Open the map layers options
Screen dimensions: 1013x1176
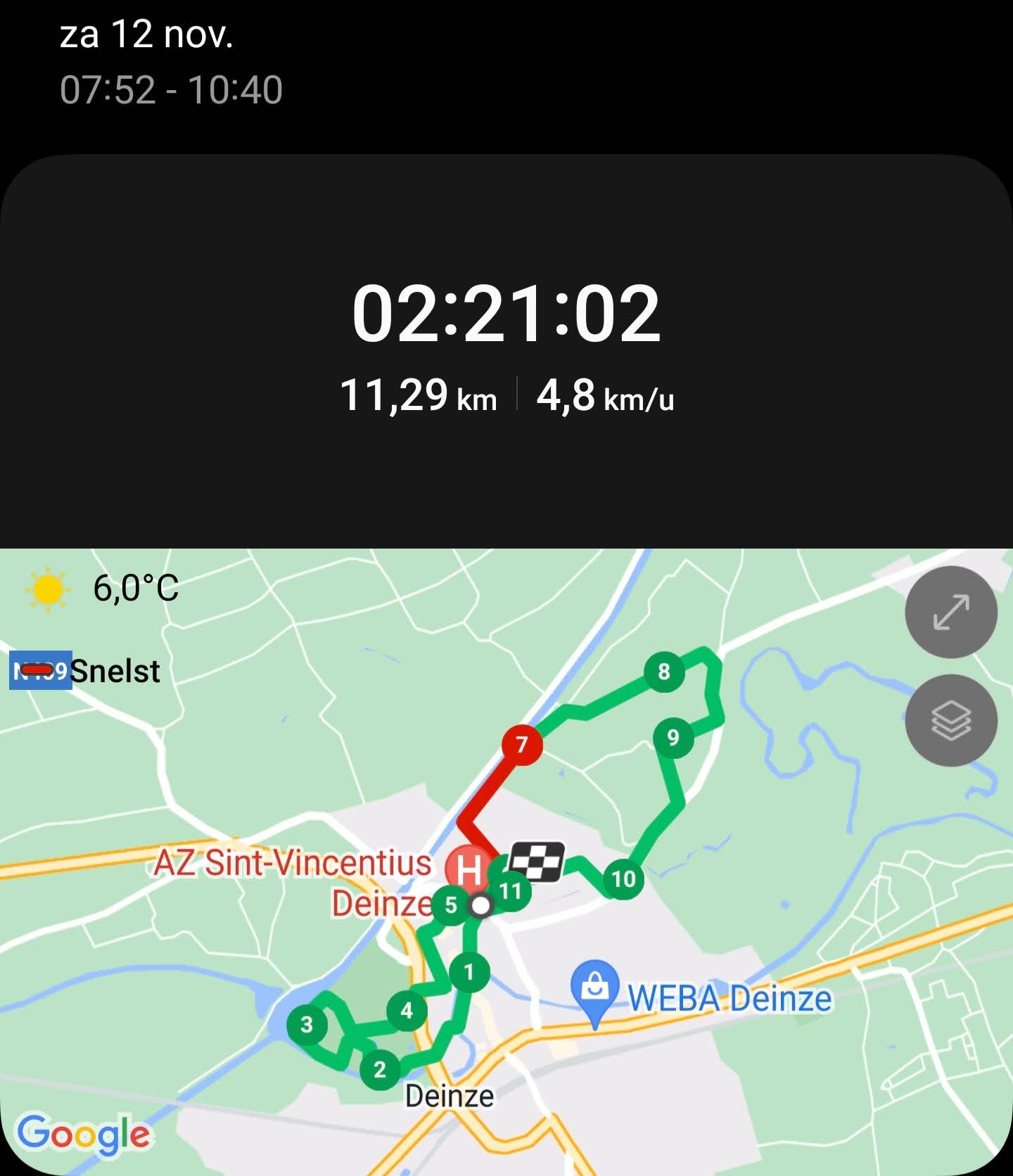pyautogui.click(x=950, y=720)
